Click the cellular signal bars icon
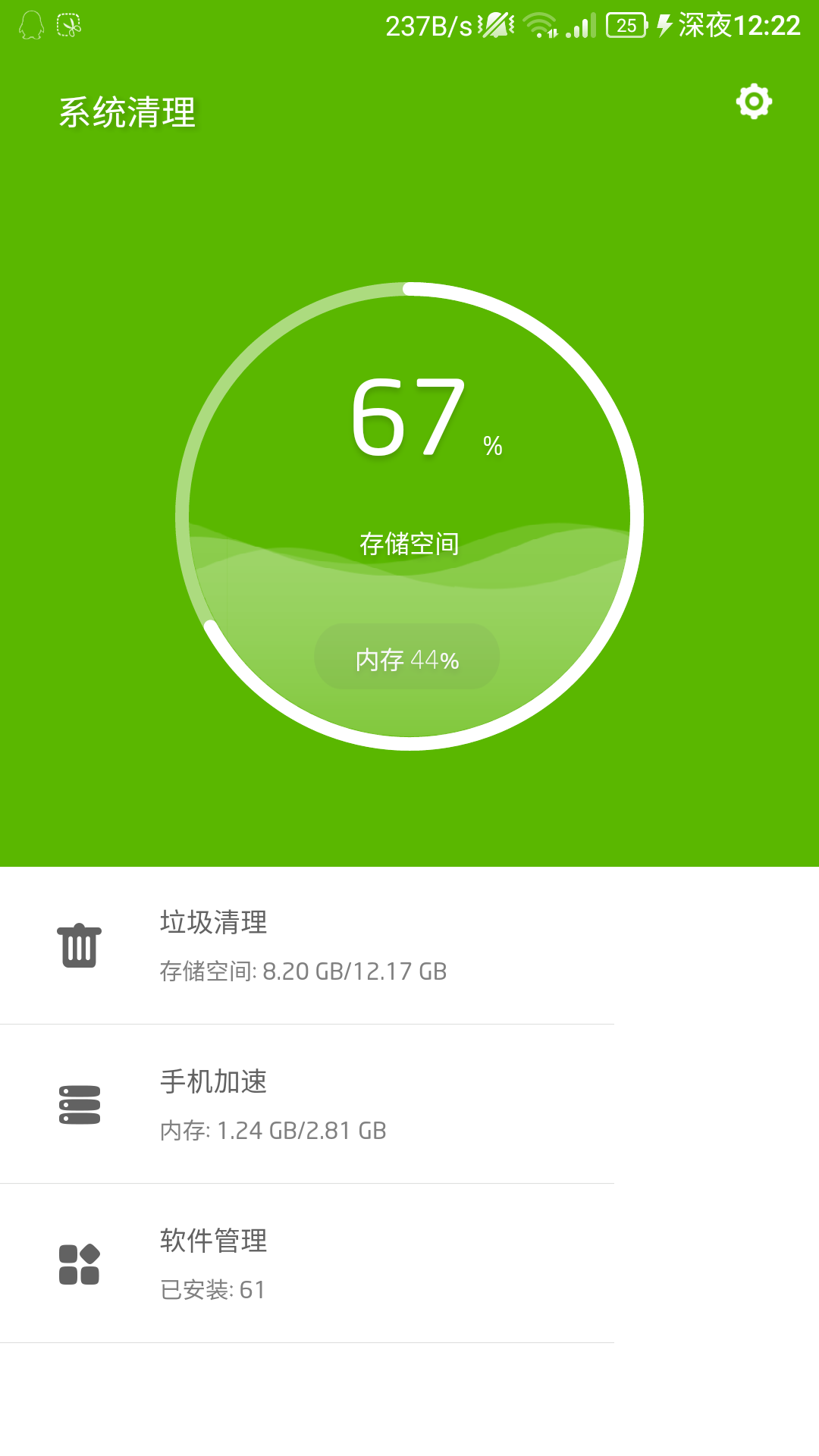The height and width of the screenshot is (1456, 819). 584,25
